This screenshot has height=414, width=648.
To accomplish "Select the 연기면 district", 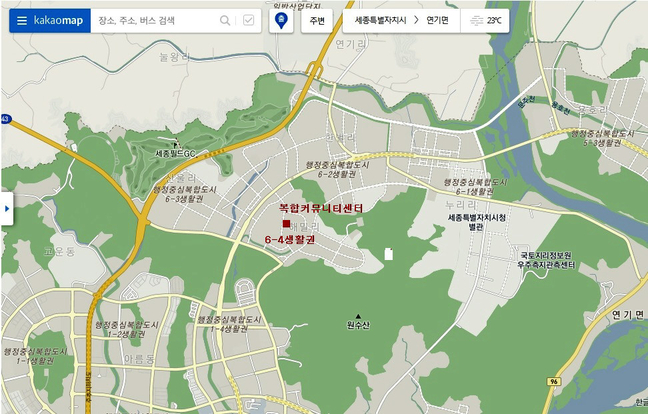I will click(x=437, y=20).
